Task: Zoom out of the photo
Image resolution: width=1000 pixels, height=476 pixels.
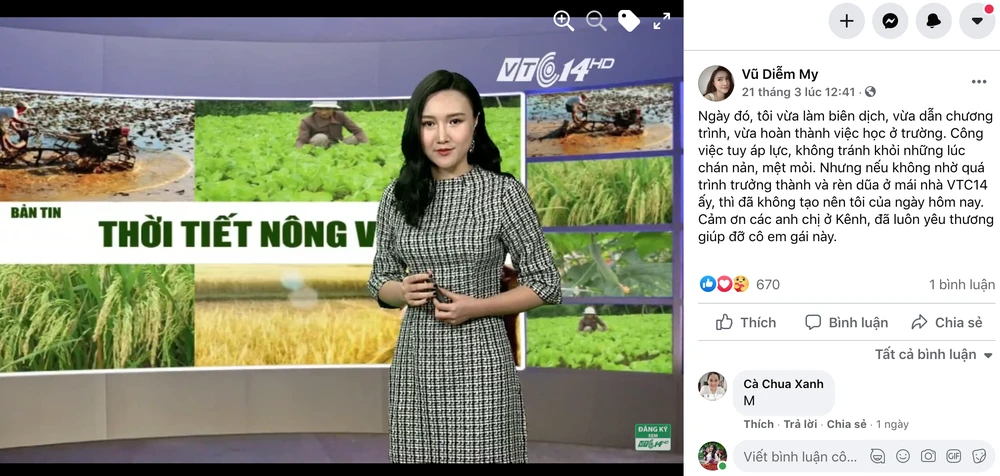Action: coord(596,20)
